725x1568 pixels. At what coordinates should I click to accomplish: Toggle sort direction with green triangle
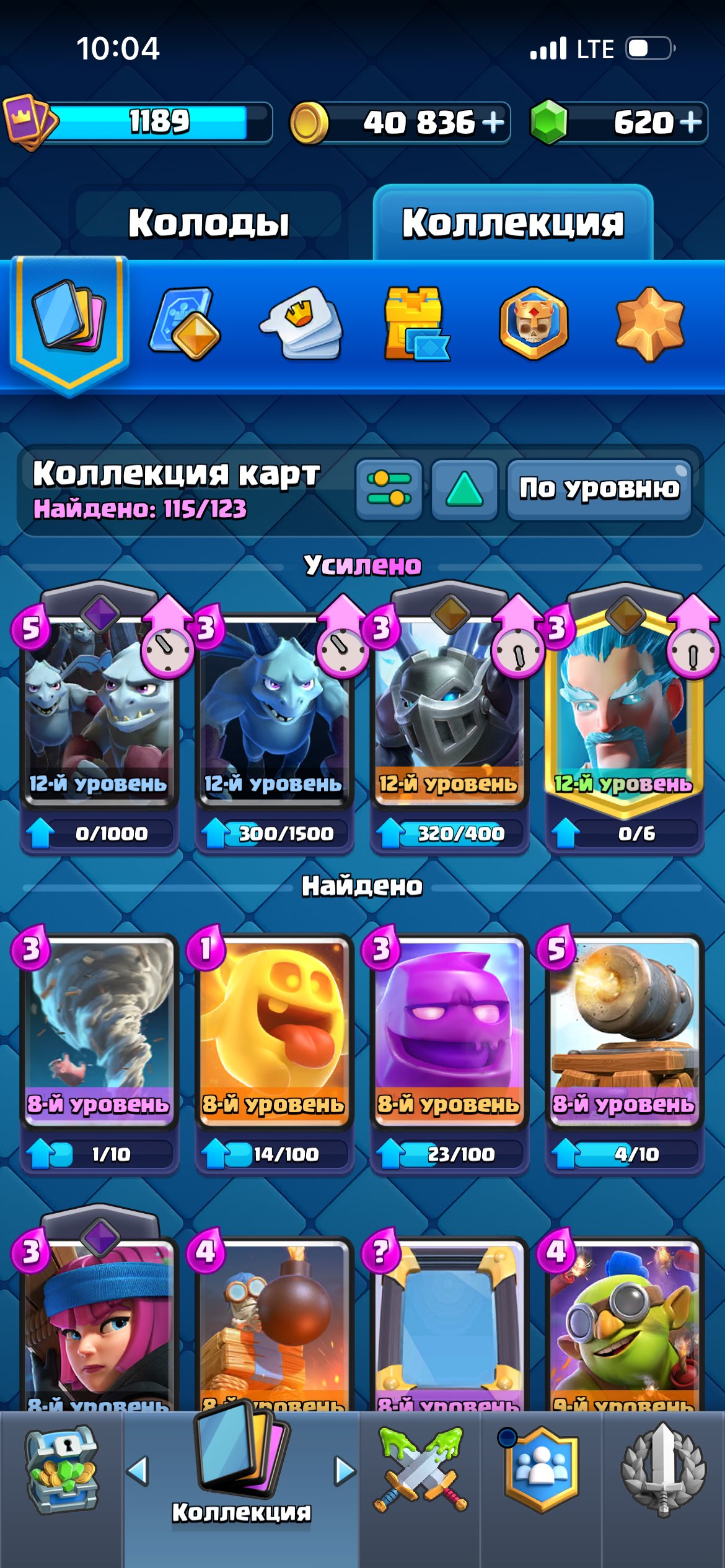point(465,489)
